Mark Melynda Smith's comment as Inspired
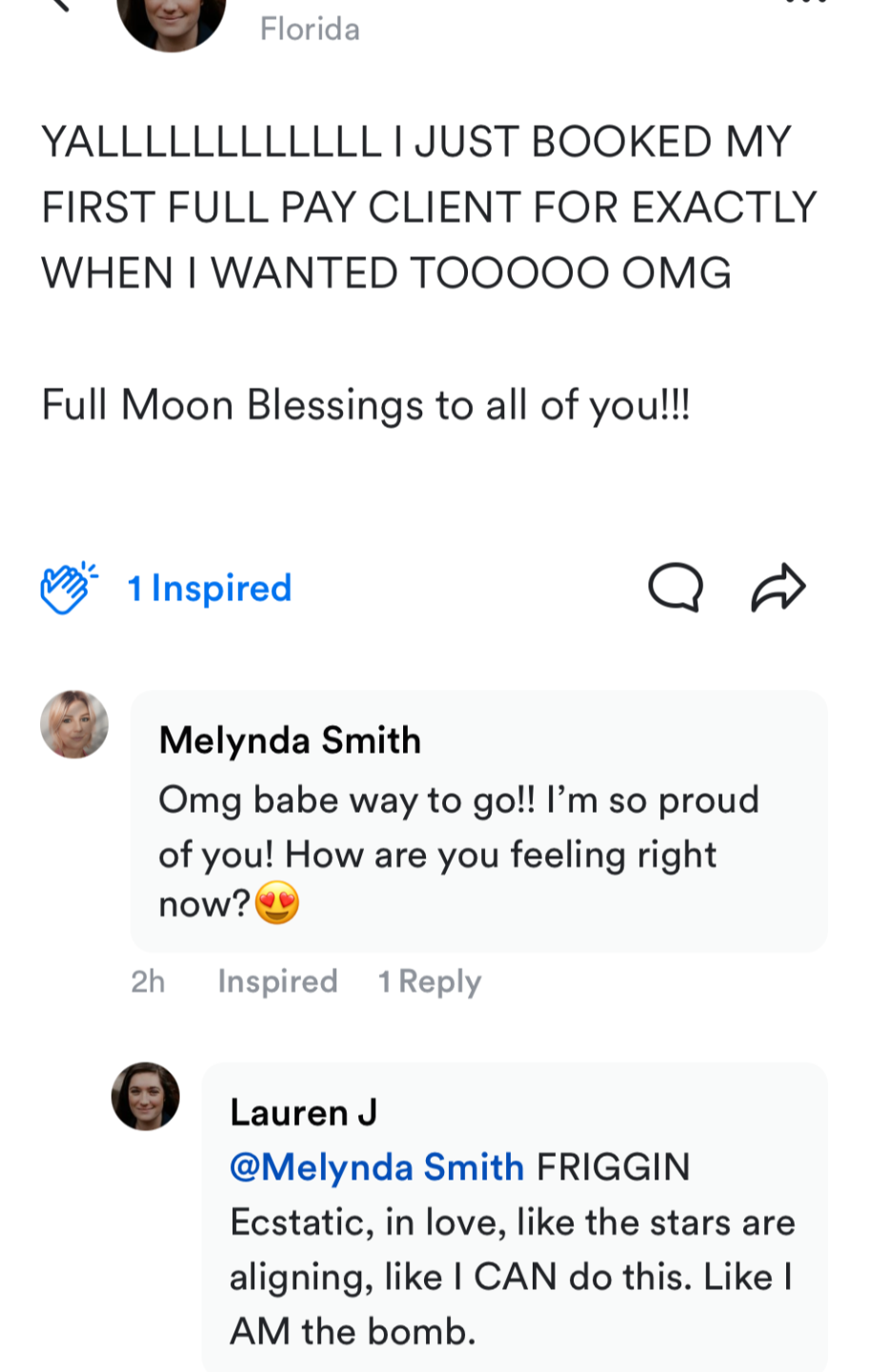Screen dimensions: 871x1372 pyautogui.click(x=277, y=981)
